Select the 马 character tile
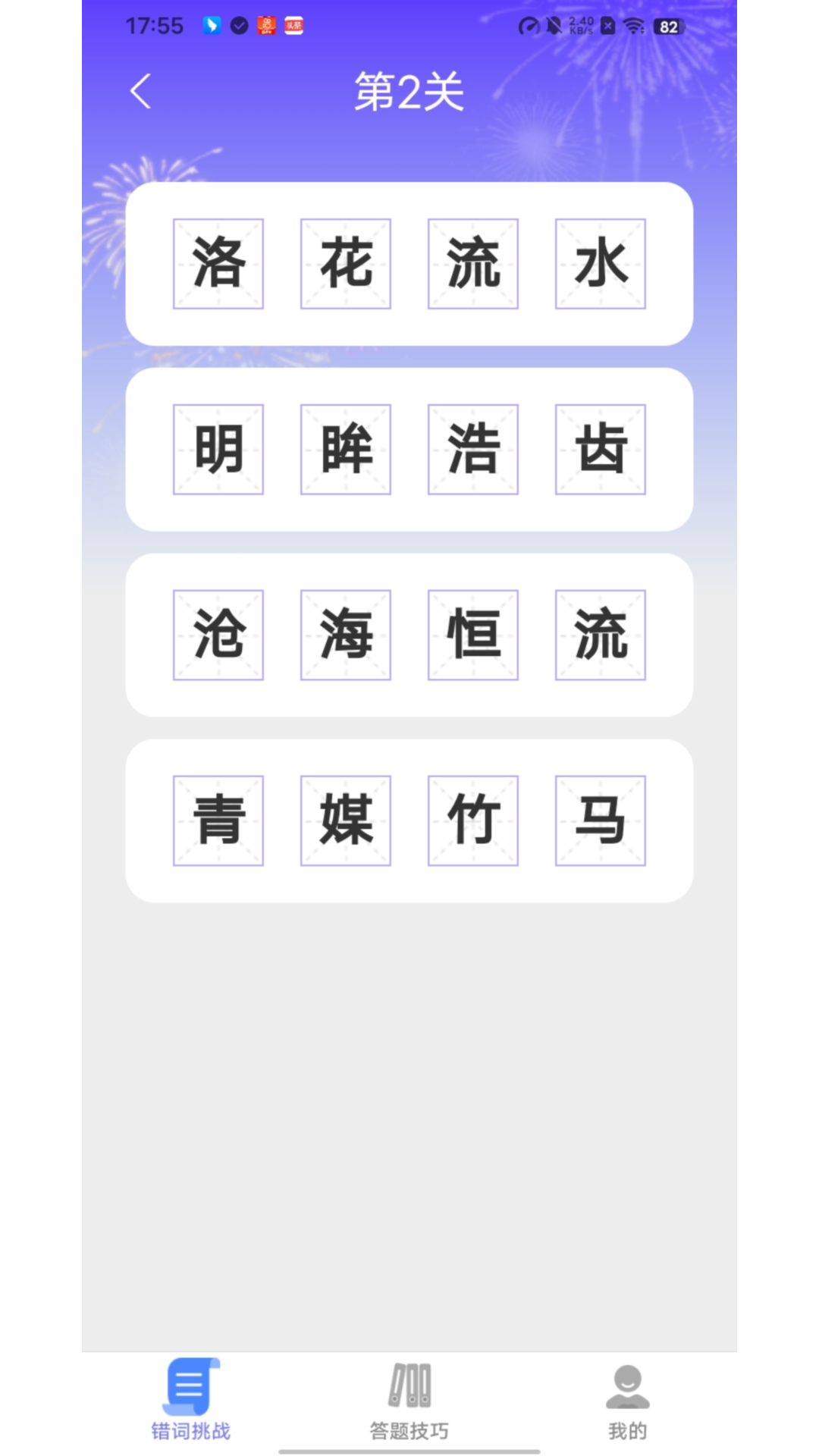Viewport: 819px width, 1456px height. click(x=601, y=821)
